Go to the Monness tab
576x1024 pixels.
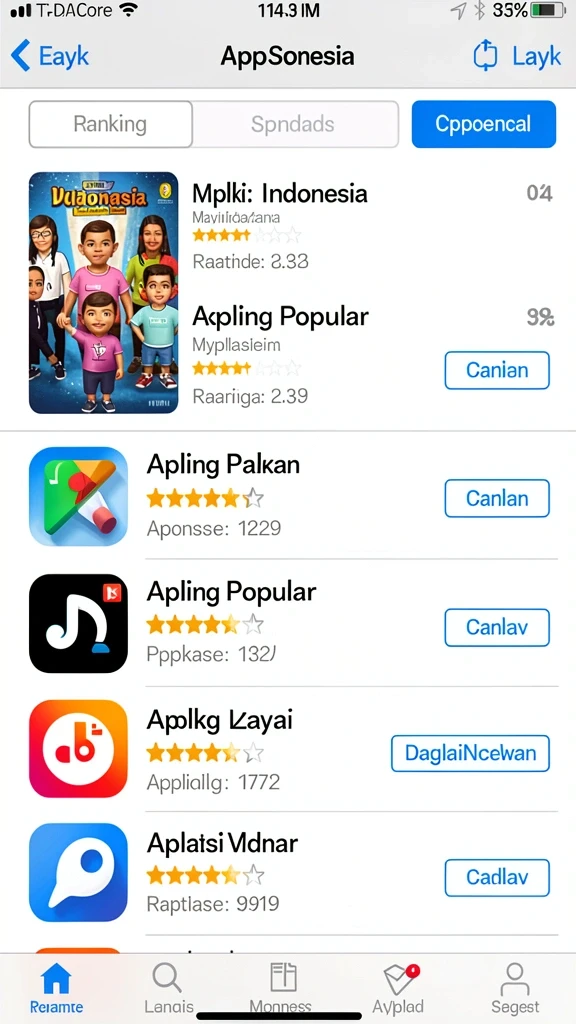(x=281, y=987)
